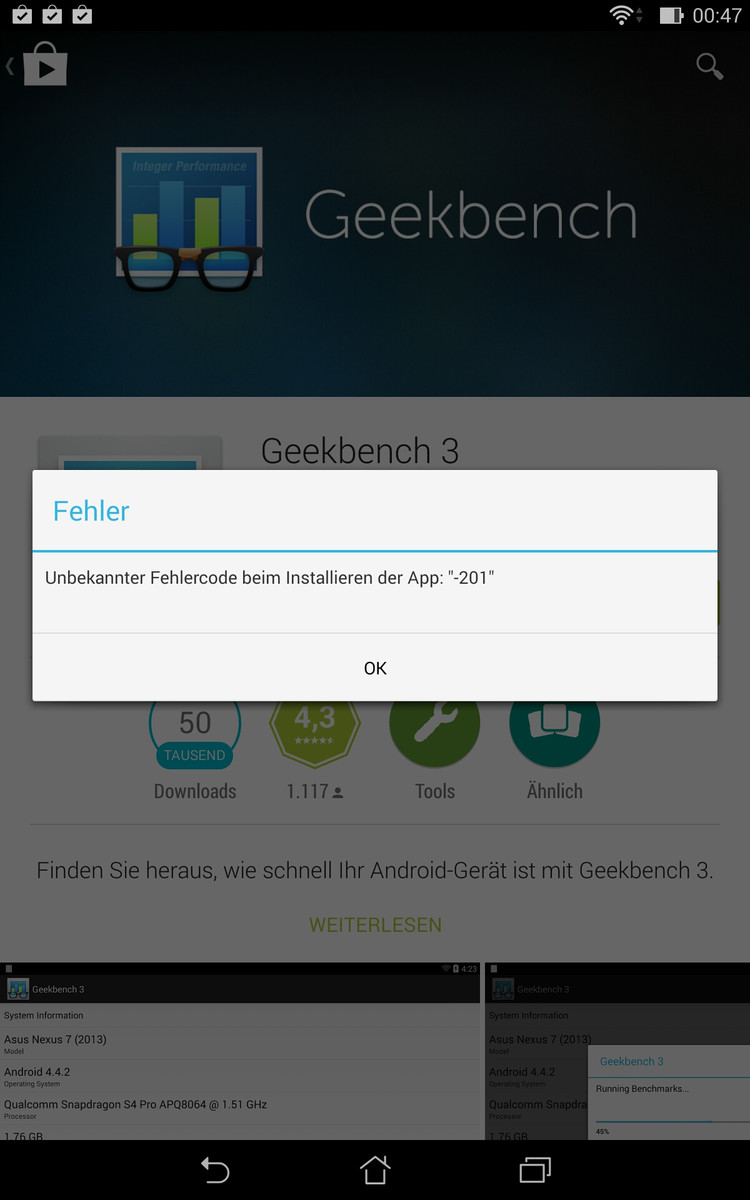Screen dimensions: 750x1200
Task: Dismiss the error dialog with OK
Action: pyautogui.click(x=375, y=668)
